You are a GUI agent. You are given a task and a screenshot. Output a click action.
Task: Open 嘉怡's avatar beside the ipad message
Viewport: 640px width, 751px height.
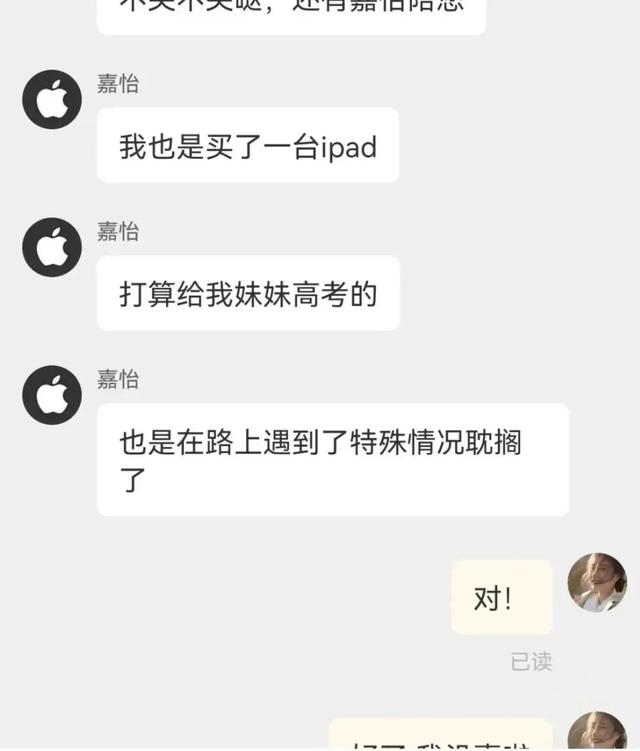pos(52,99)
